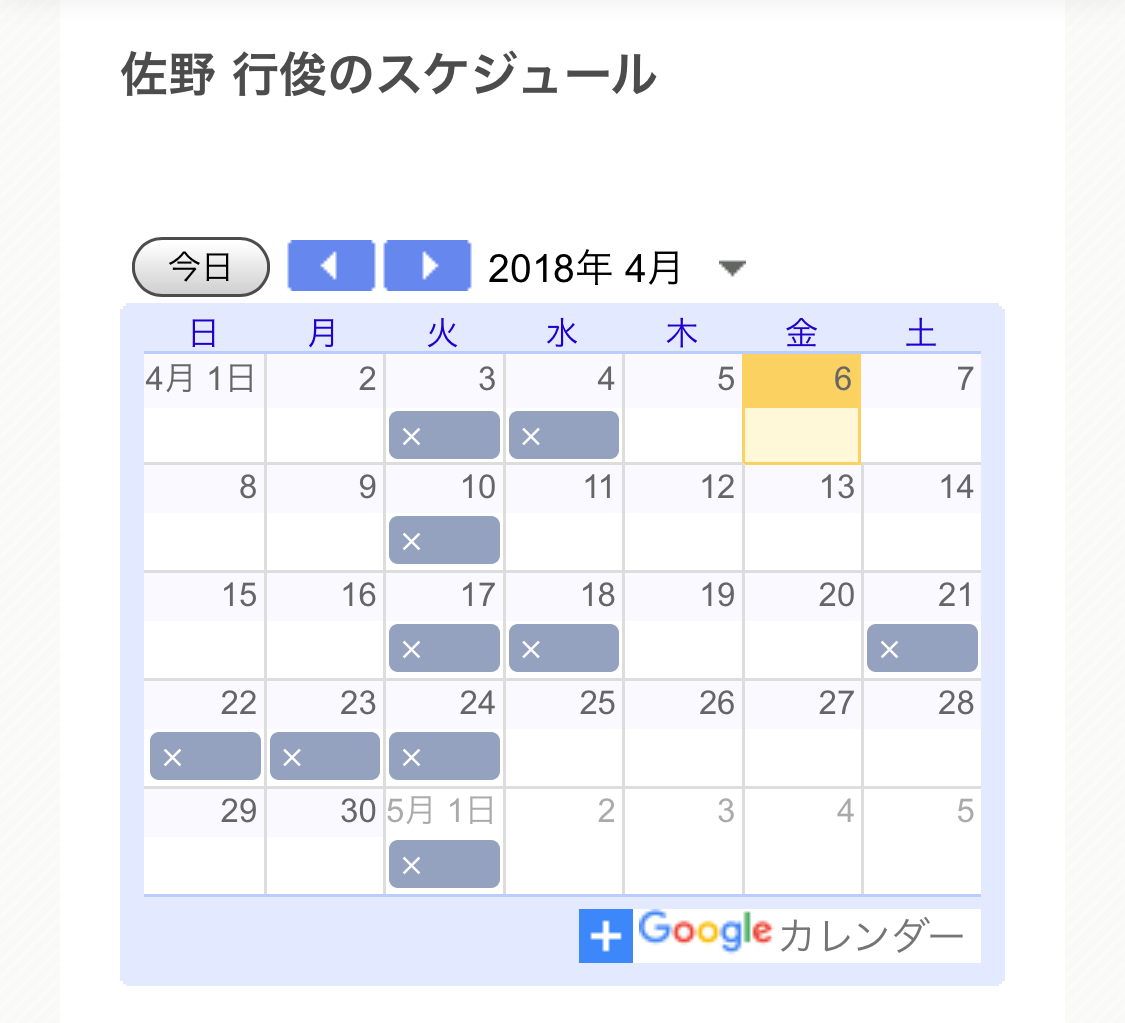The height and width of the screenshot is (1023, 1125).
Task: Open the event on April 21
Action: (x=922, y=648)
